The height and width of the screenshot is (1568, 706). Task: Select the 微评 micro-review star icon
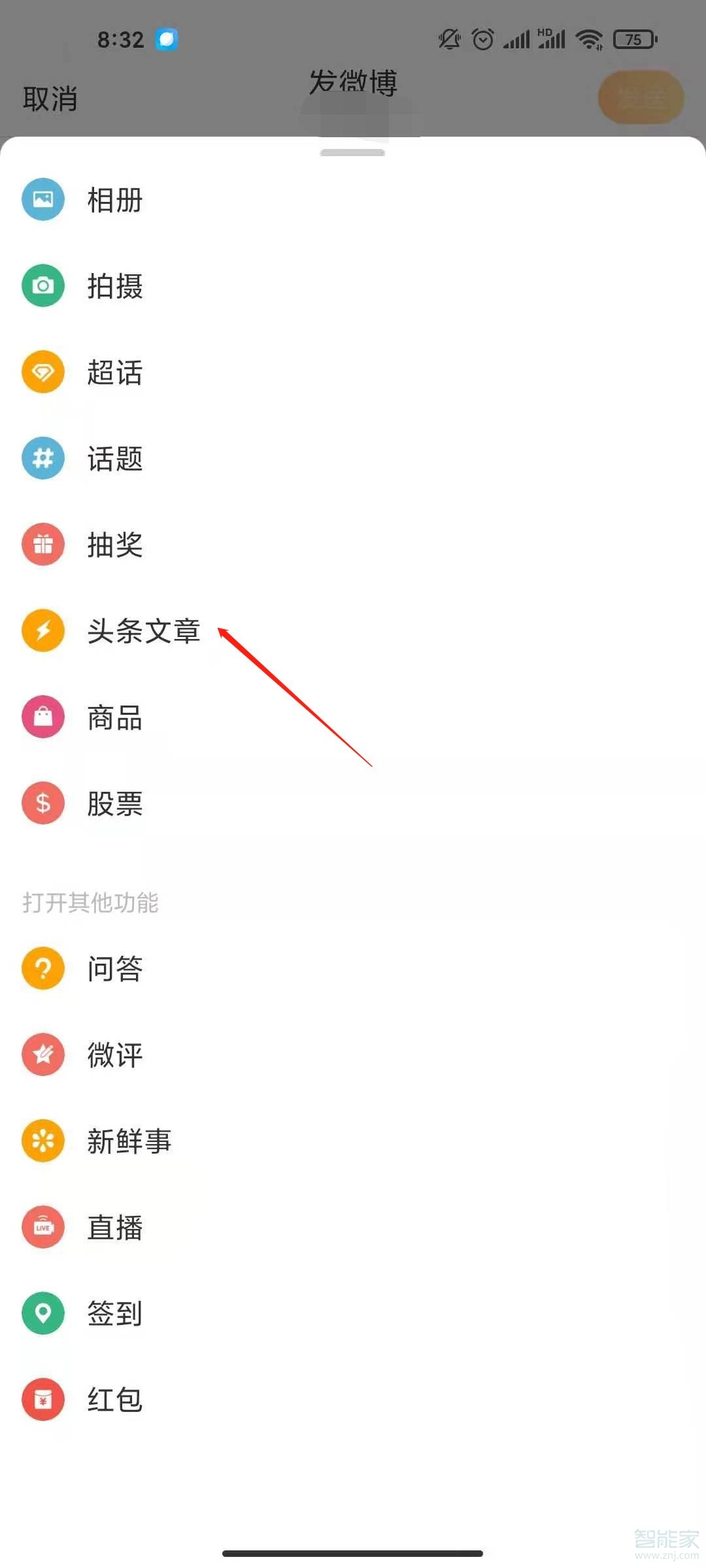tap(42, 1055)
